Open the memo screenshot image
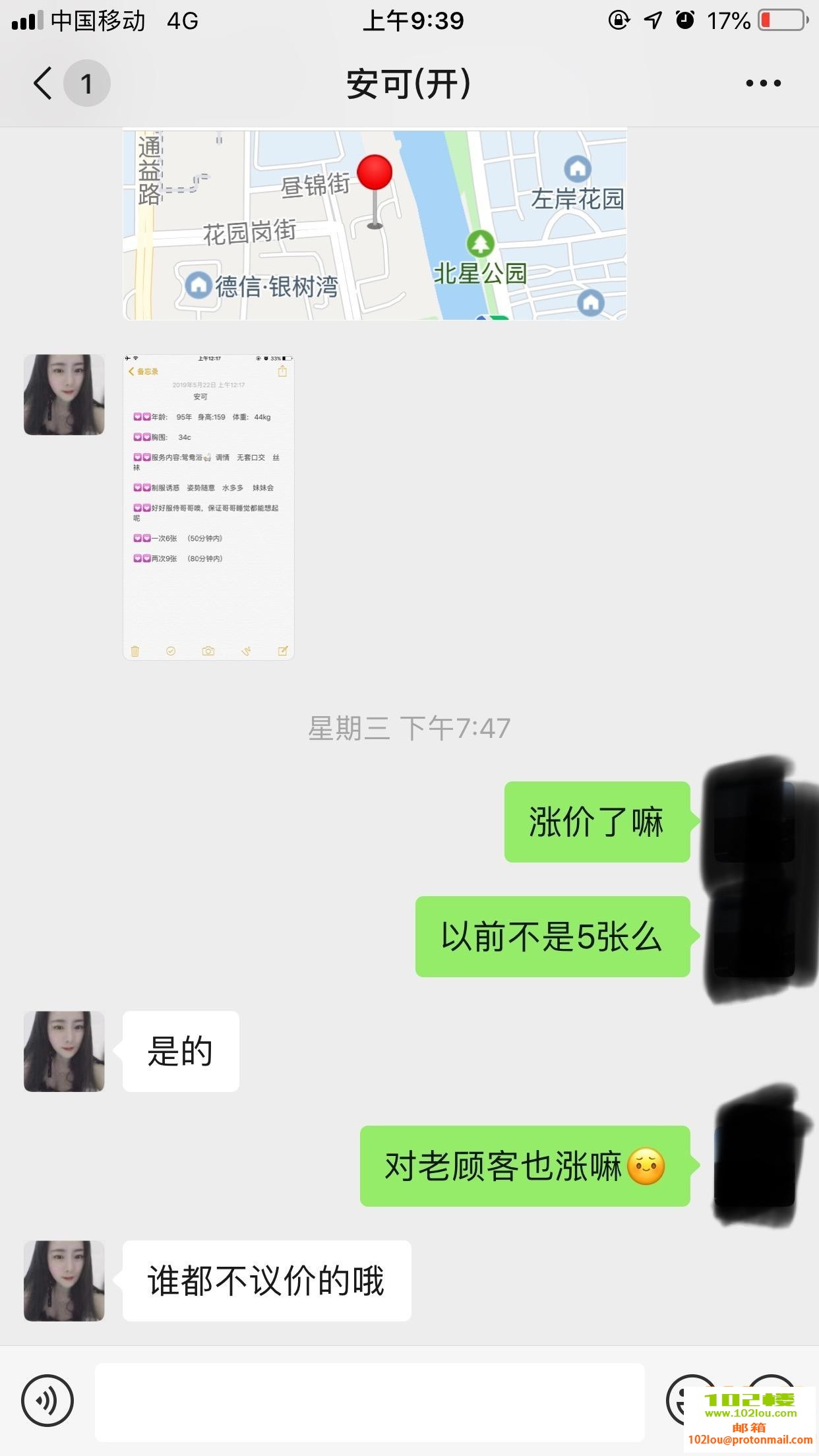Image resolution: width=819 pixels, height=1456 pixels. pyautogui.click(x=208, y=506)
